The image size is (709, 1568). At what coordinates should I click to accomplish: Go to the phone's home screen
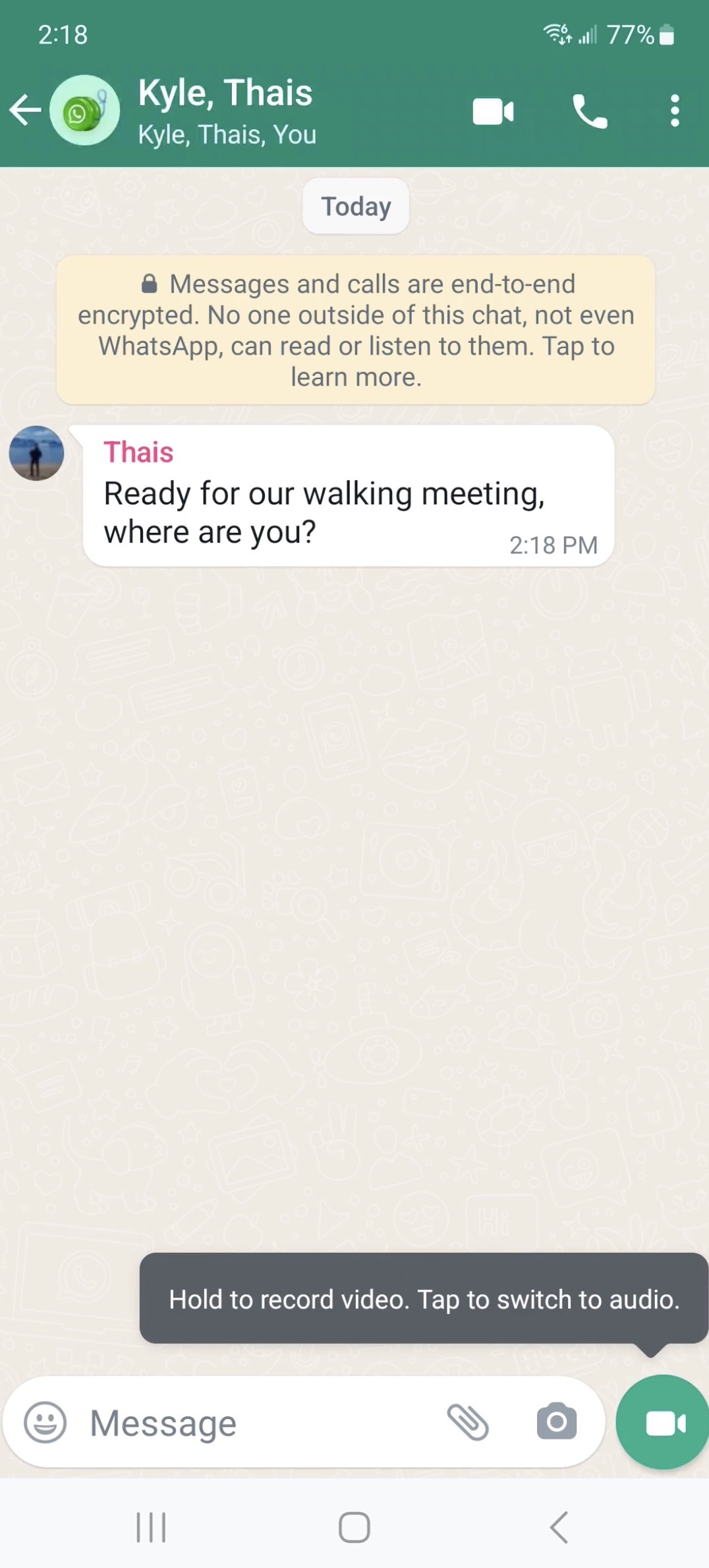point(354,1527)
